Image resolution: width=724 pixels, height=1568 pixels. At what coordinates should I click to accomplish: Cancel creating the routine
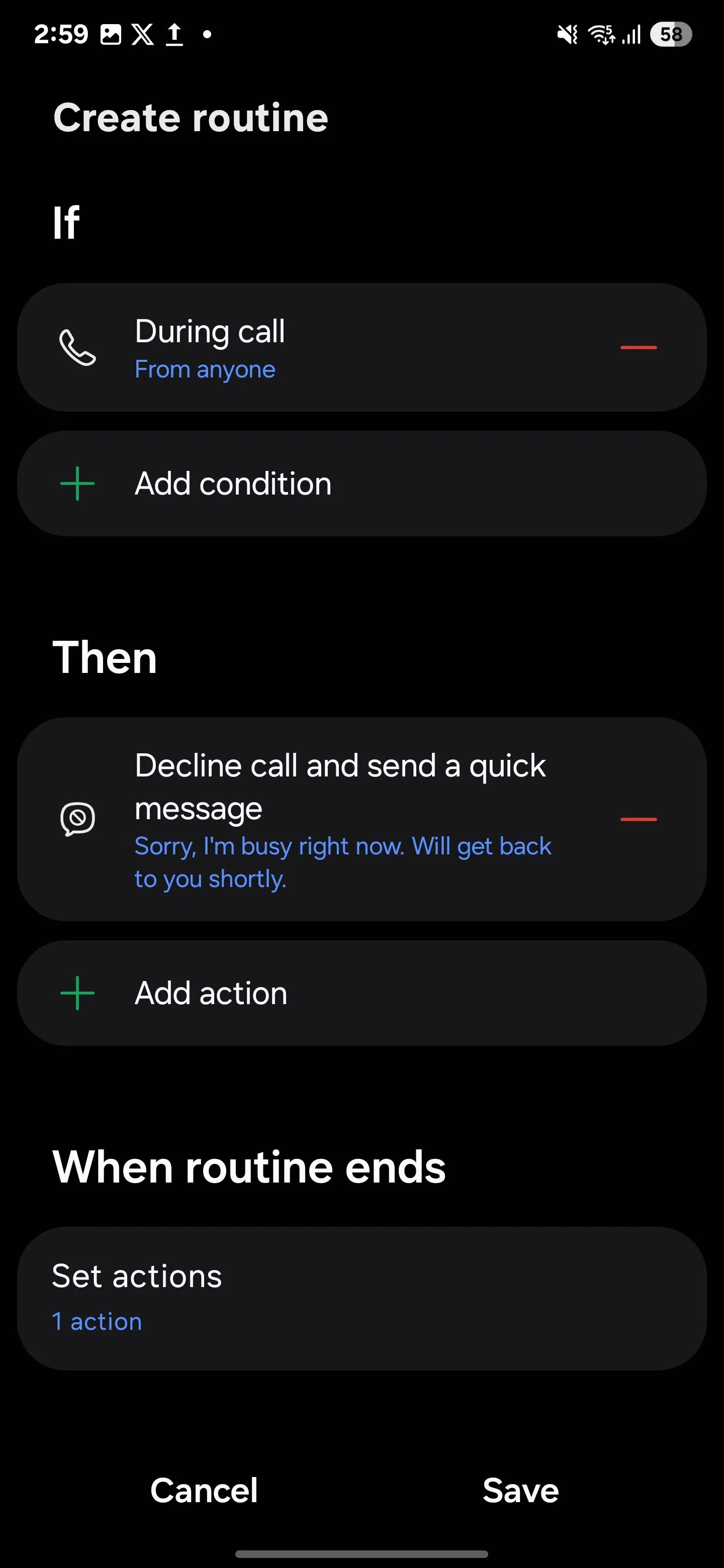[204, 1491]
